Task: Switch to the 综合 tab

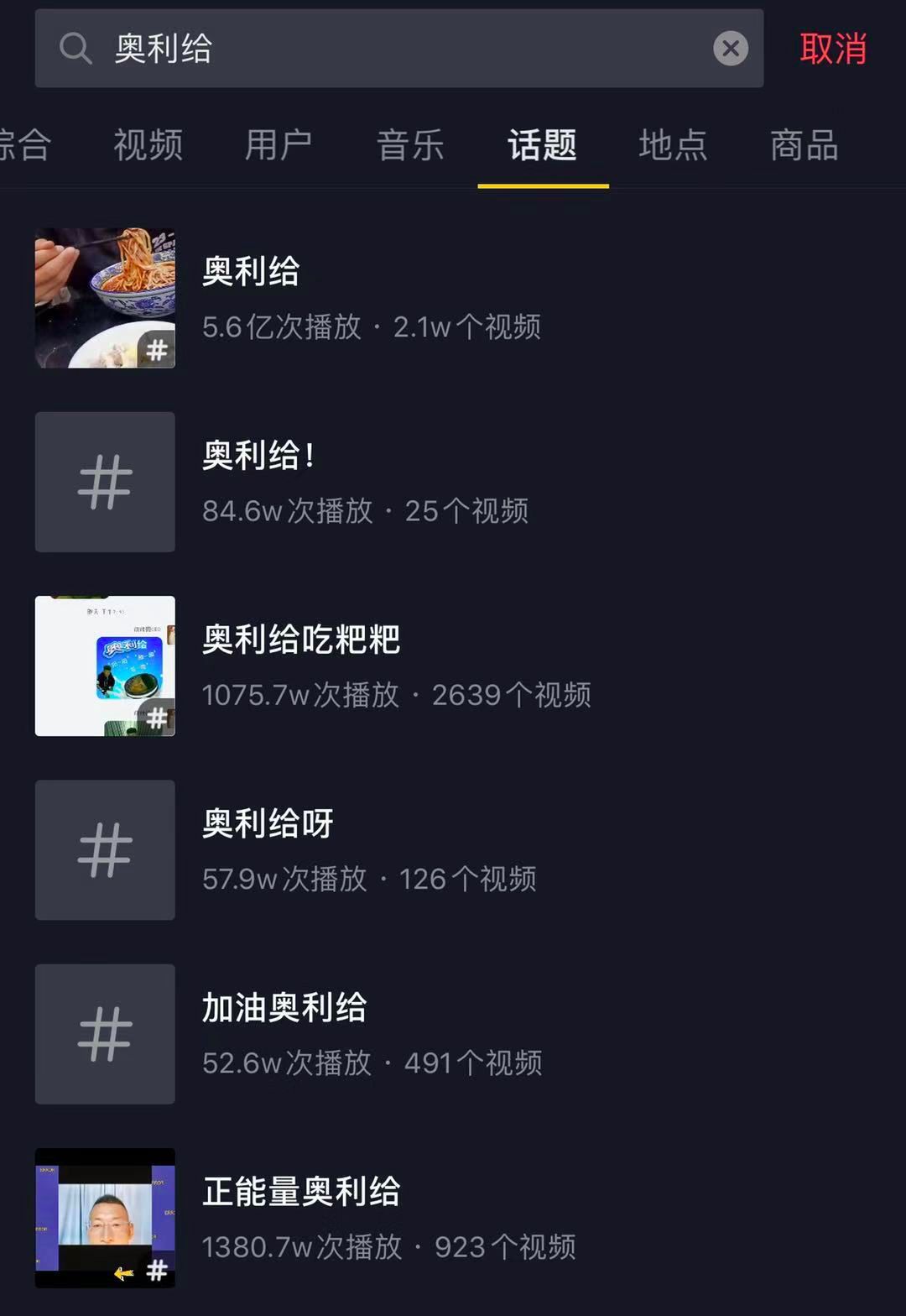Action: tap(23, 145)
